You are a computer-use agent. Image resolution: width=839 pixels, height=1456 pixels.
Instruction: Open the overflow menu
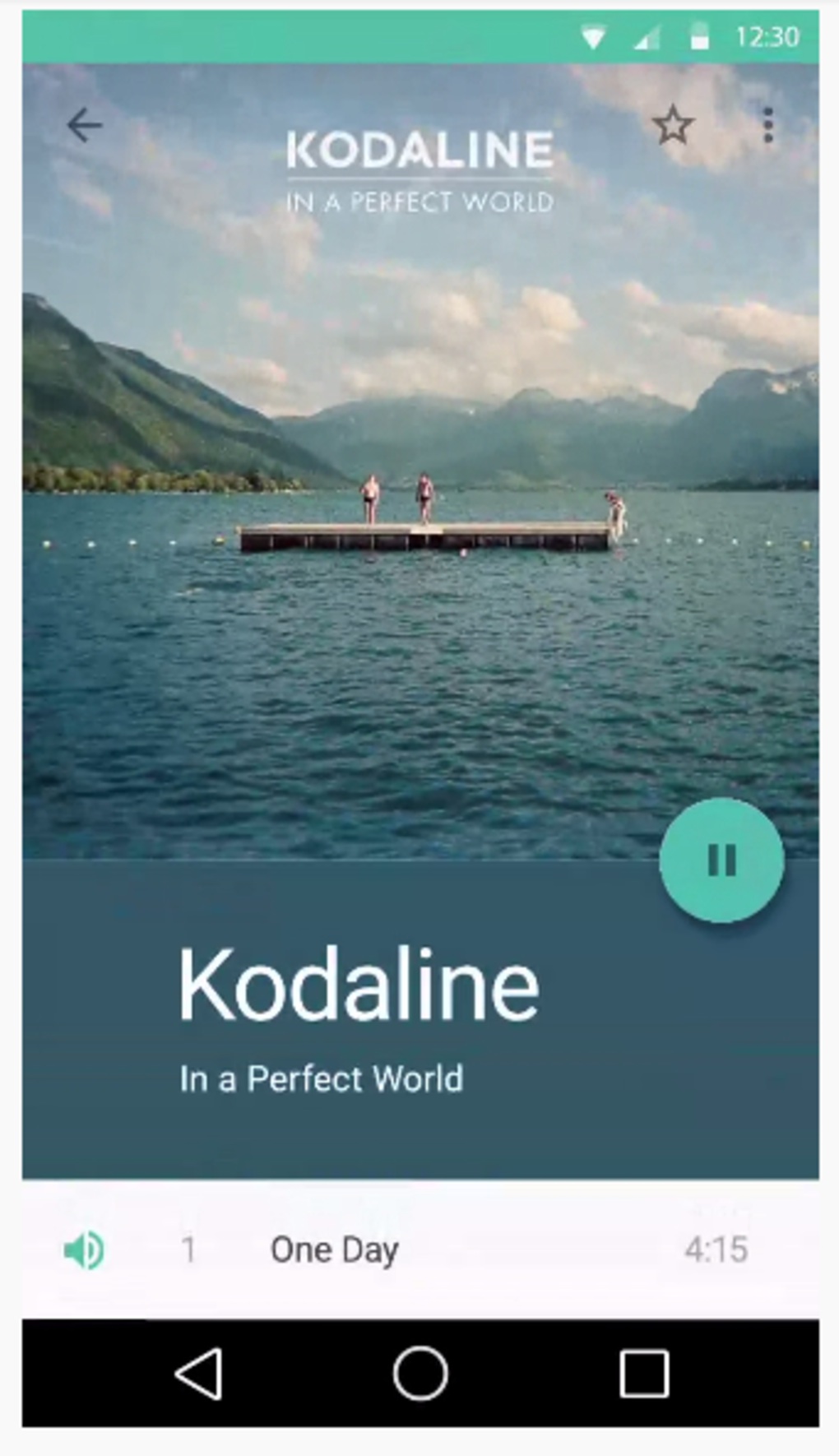pos(768,126)
